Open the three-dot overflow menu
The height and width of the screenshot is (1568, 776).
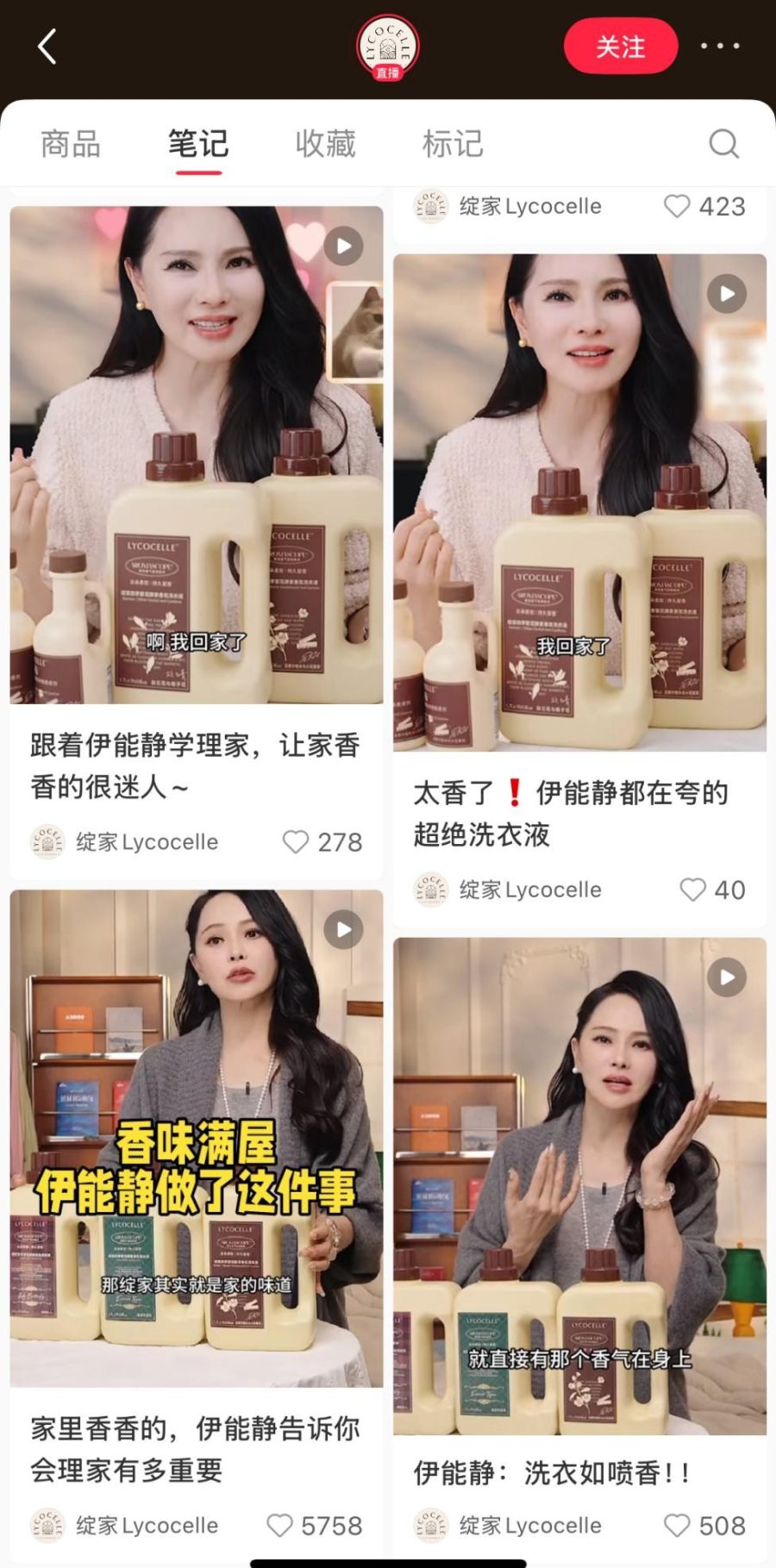pos(720,47)
